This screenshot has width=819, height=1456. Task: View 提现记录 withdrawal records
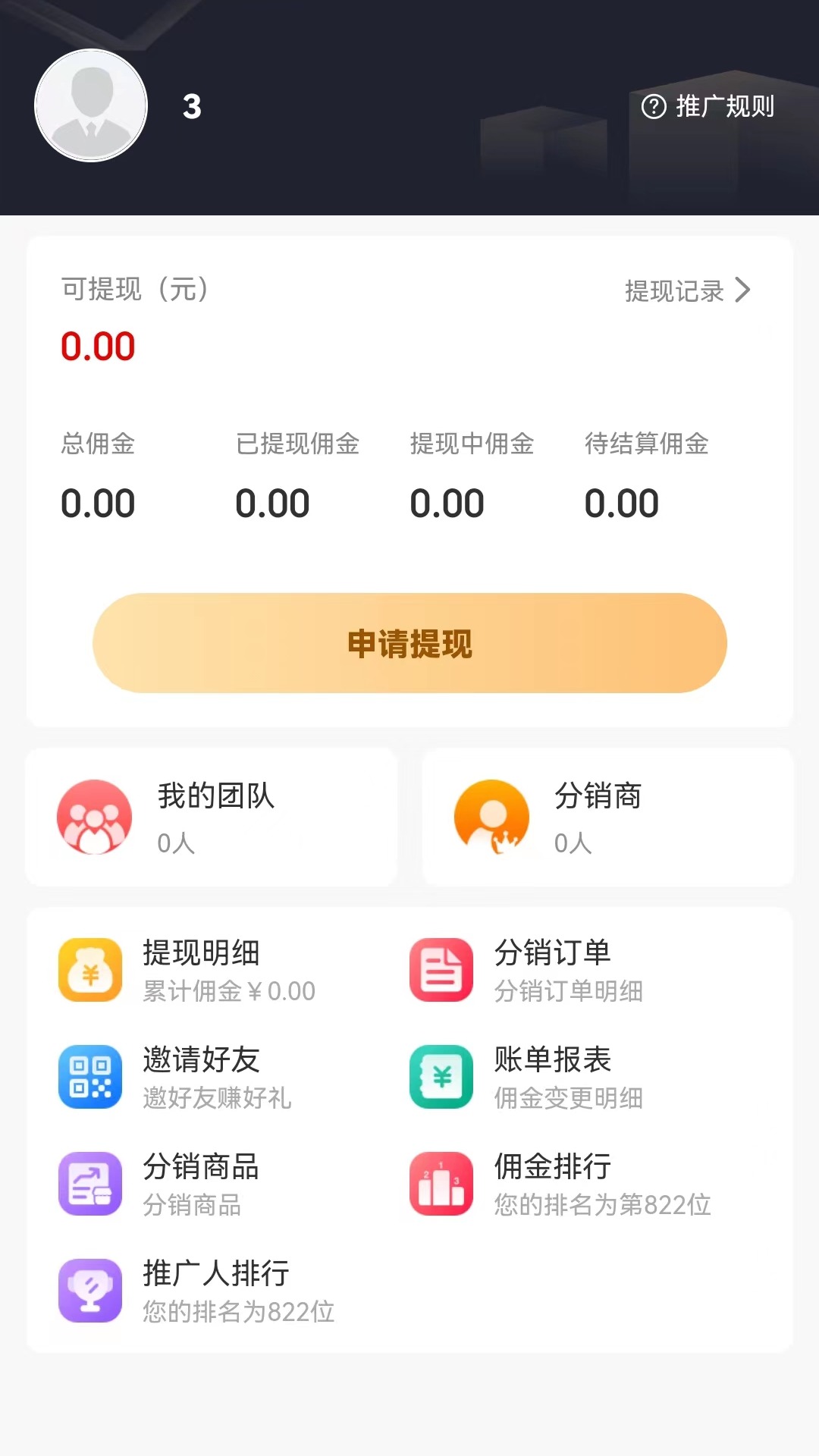687,290
